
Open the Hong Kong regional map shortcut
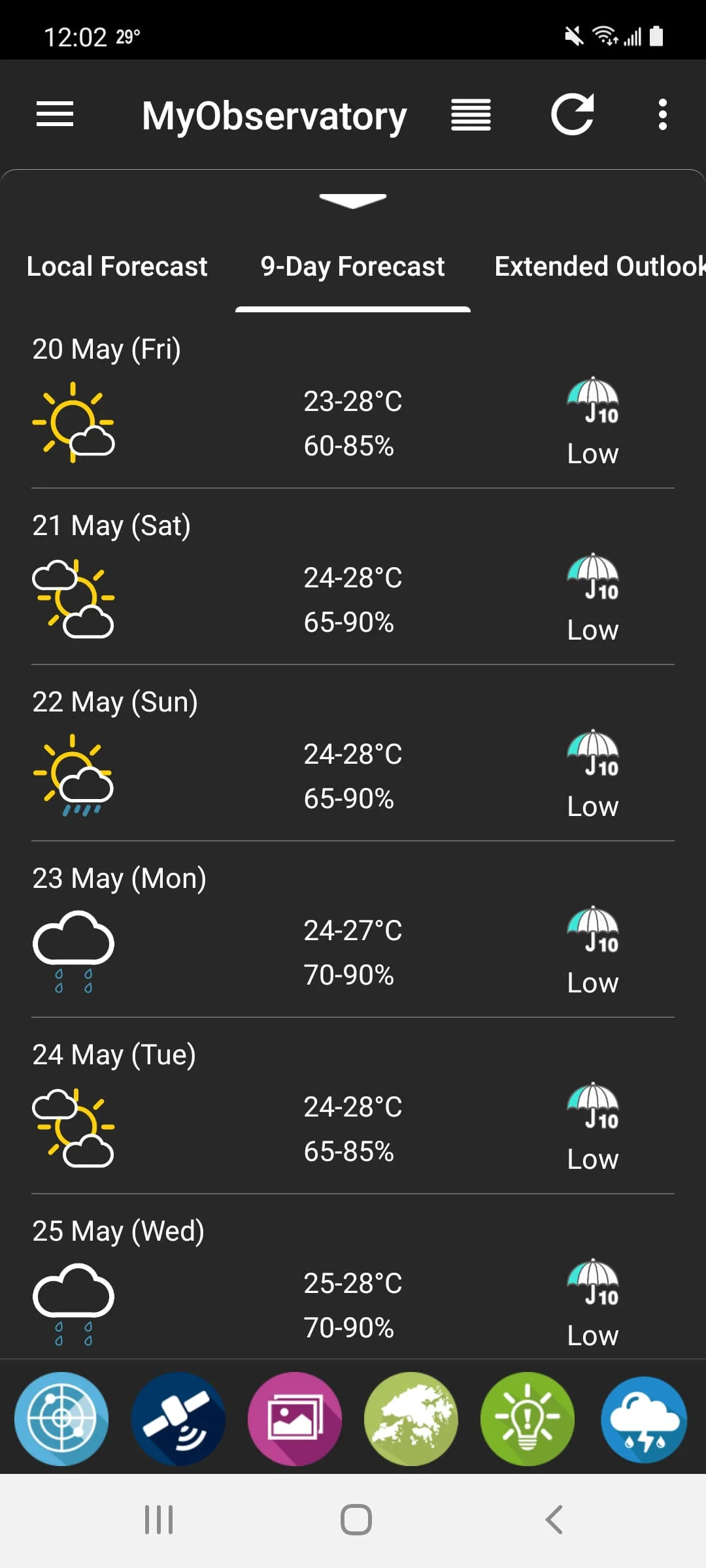click(411, 1418)
